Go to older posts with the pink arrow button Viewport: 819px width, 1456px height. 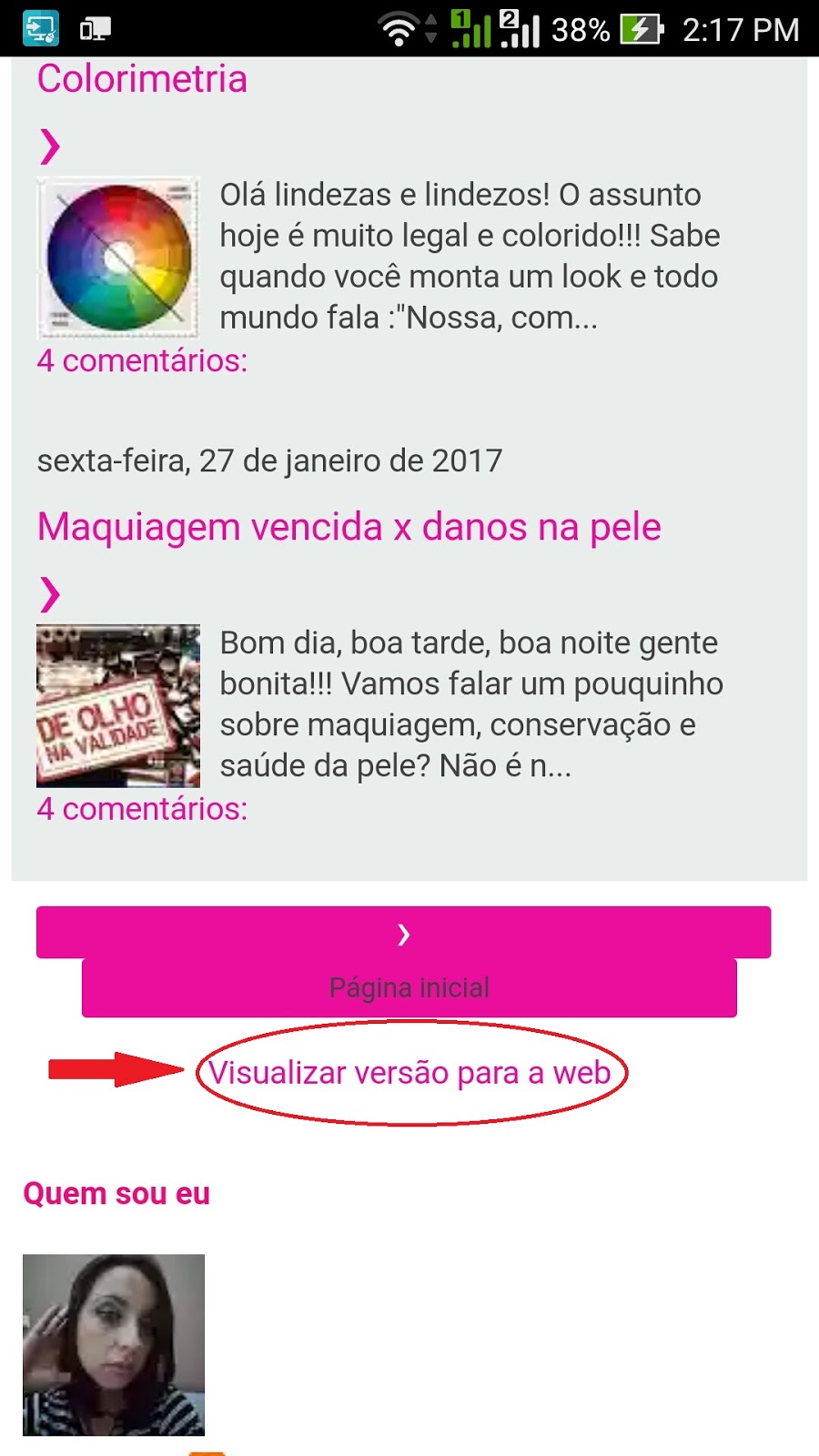pos(403,933)
